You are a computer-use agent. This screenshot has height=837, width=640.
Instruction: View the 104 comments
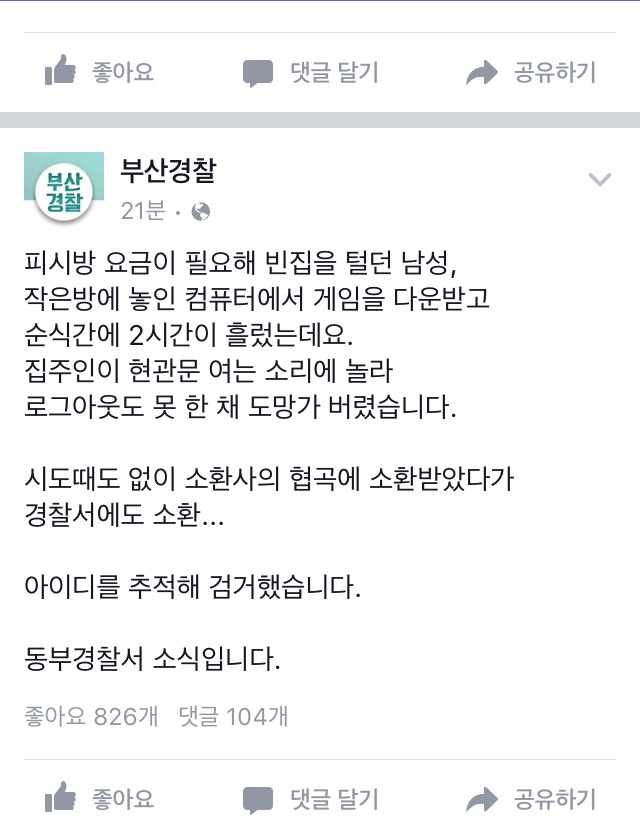[233, 716]
